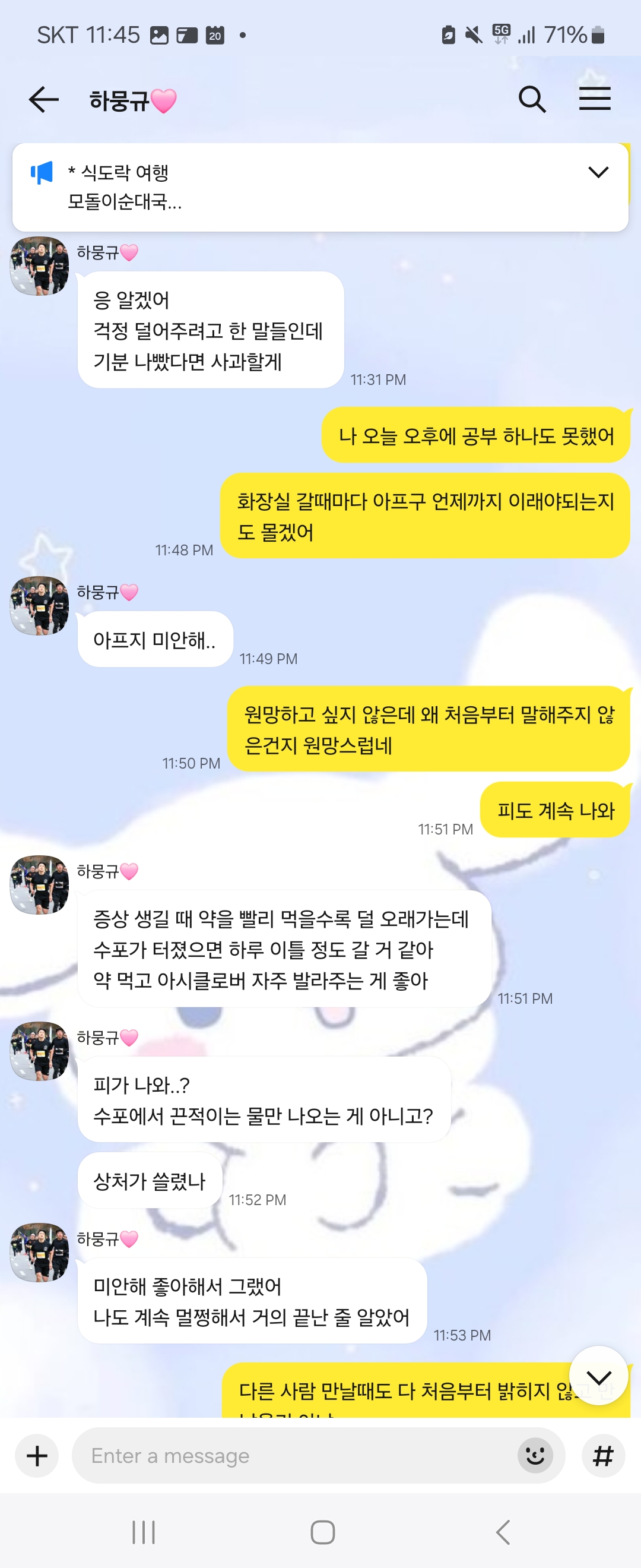Open the plus attachment menu
The width and height of the screenshot is (641, 1568).
[37, 1455]
